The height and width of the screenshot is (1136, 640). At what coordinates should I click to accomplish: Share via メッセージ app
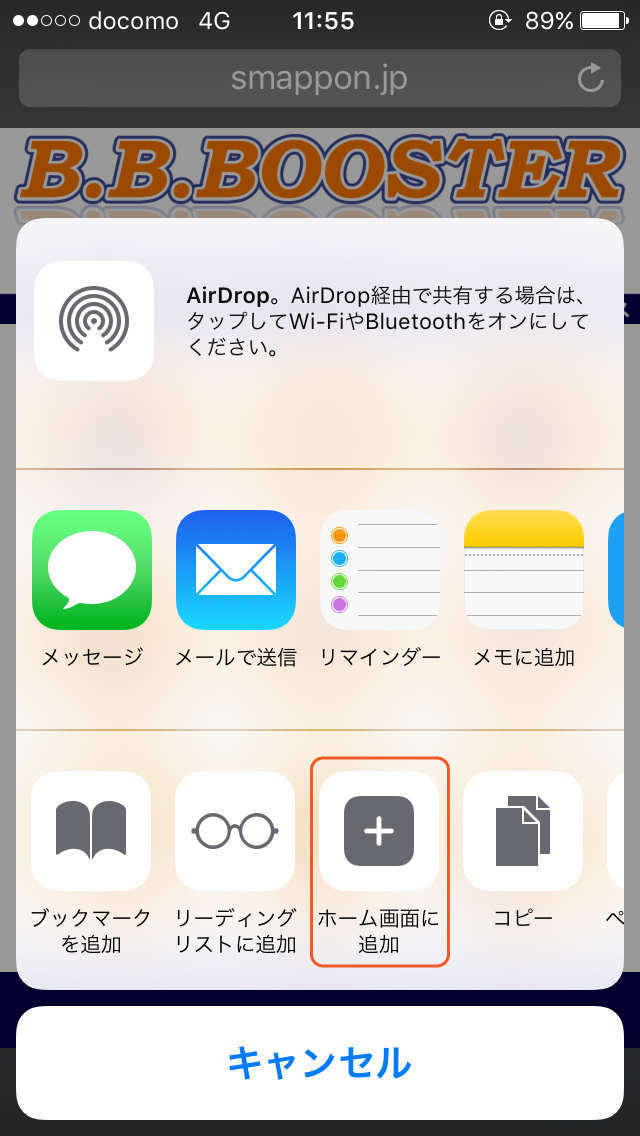tap(92, 569)
